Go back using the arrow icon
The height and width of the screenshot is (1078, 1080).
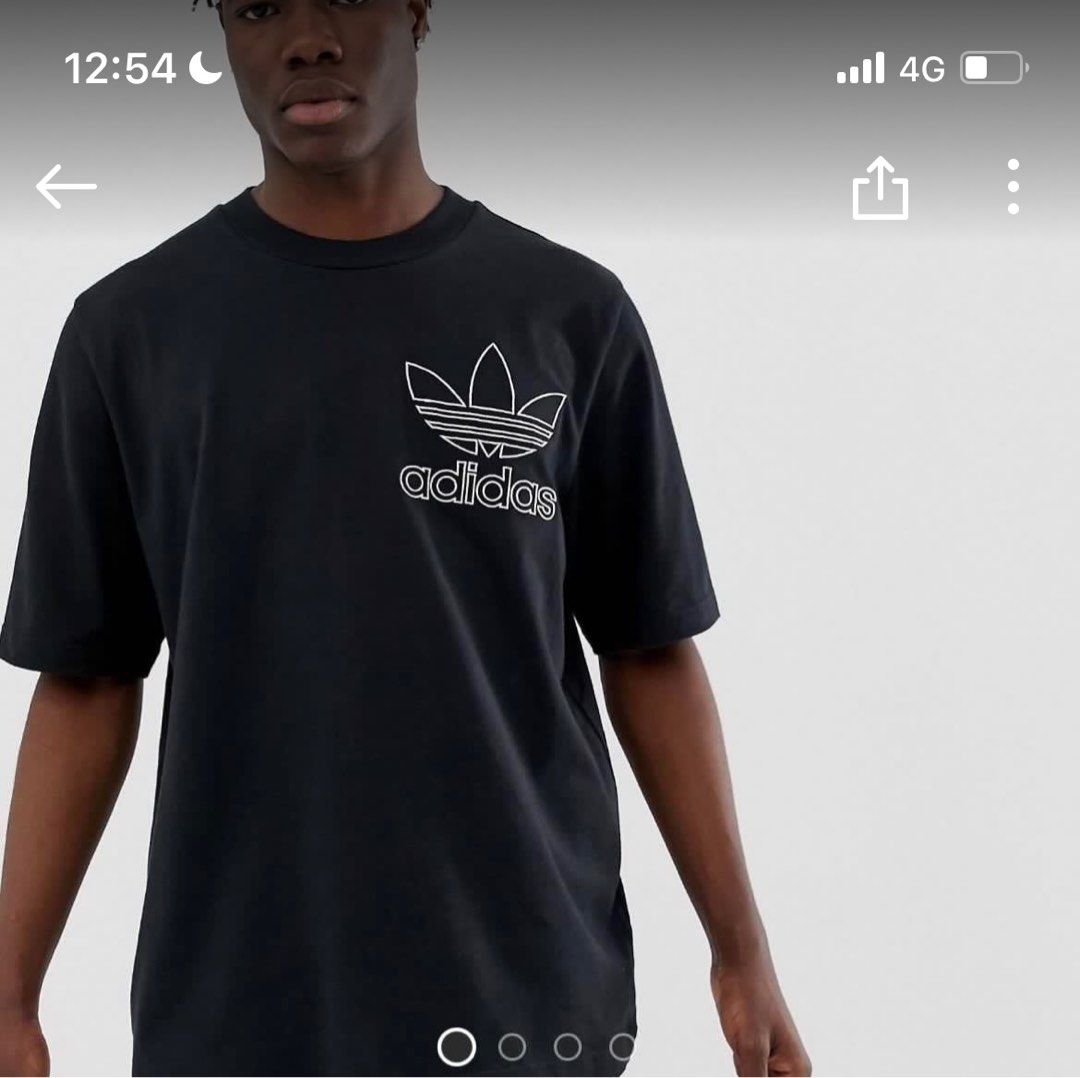[x=66, y=187]
